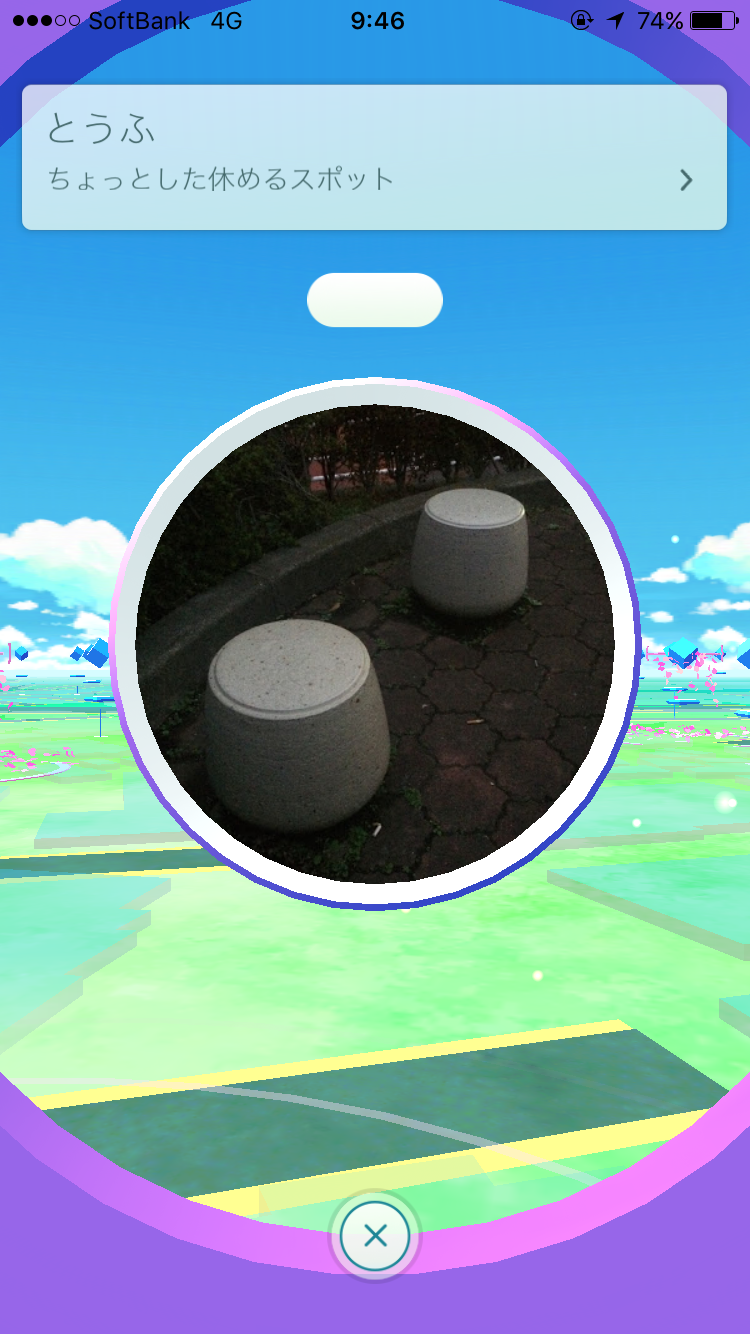Tap the PokéStop photo disc
The height and width of the screenshot is (1334, 750).
374,644
